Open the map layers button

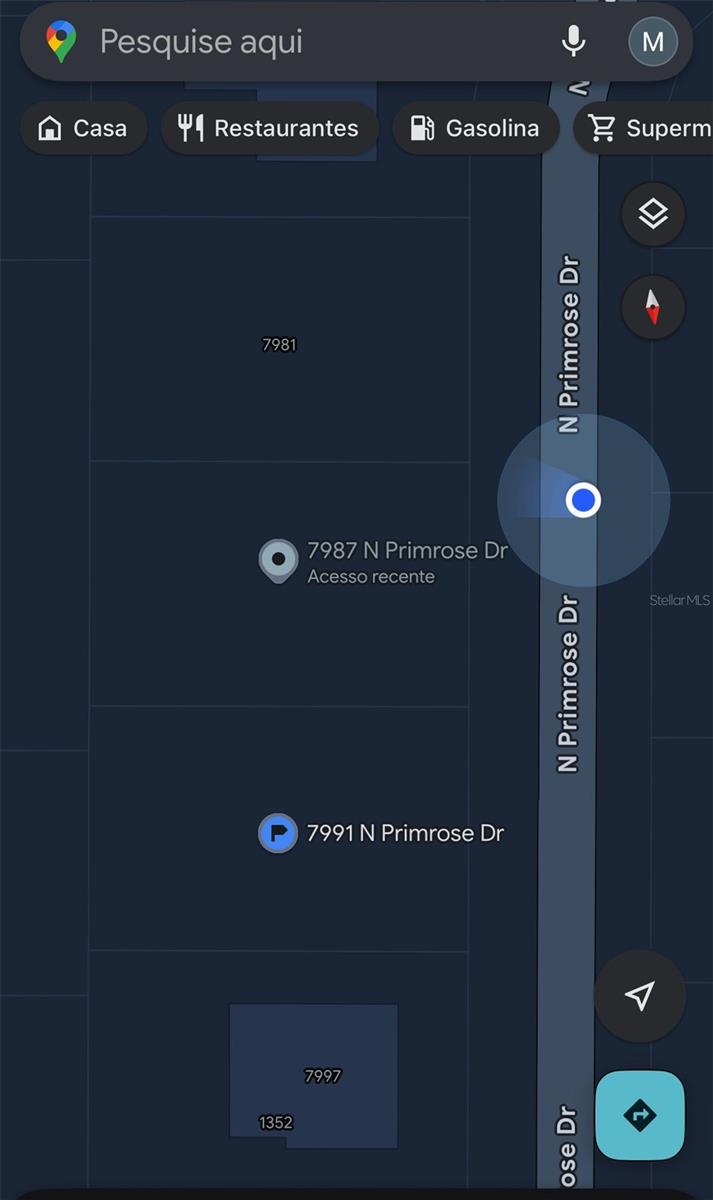(x=653, y=214)
